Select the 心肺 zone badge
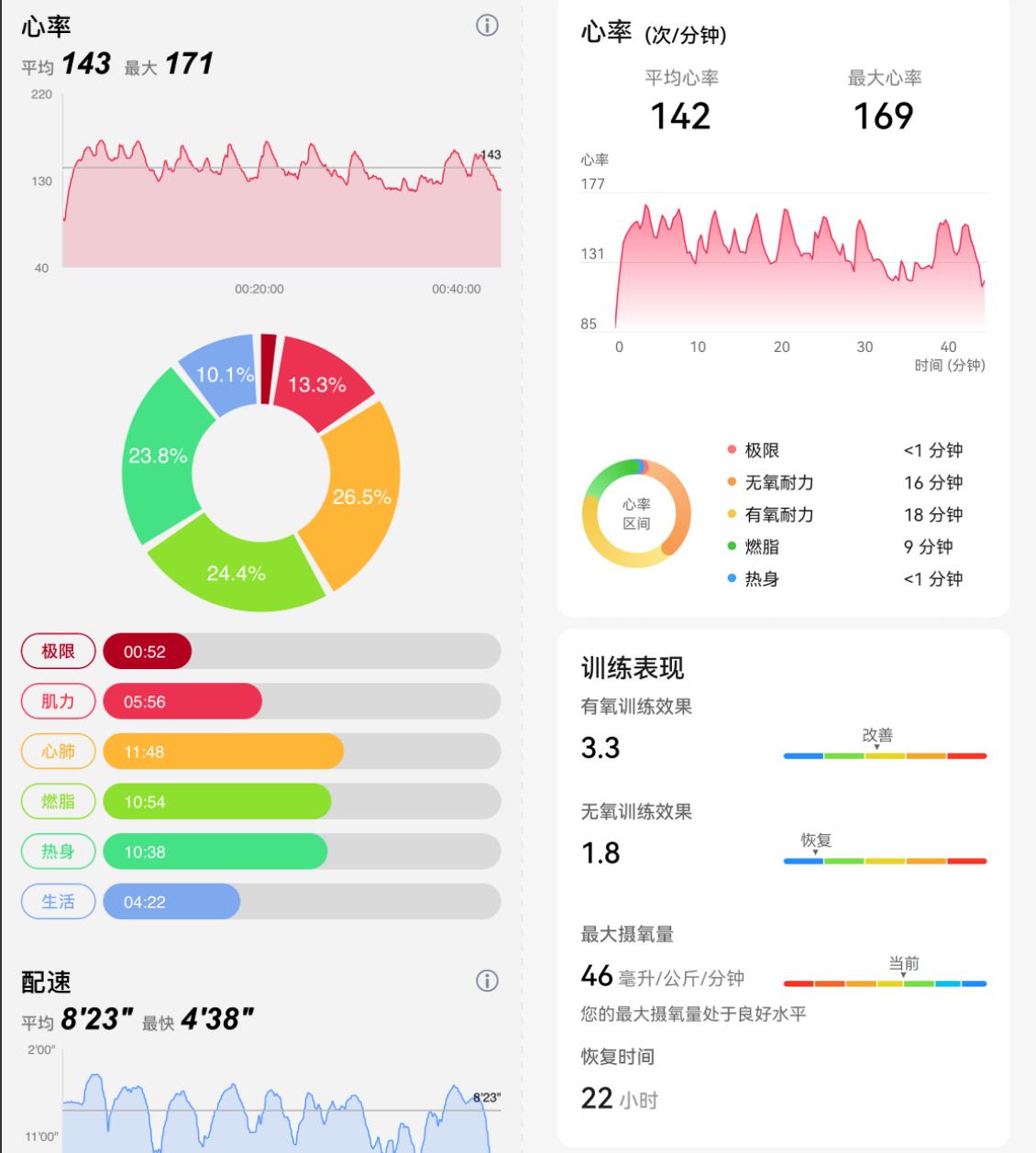 pyautogui.click(x=58, y=752)
